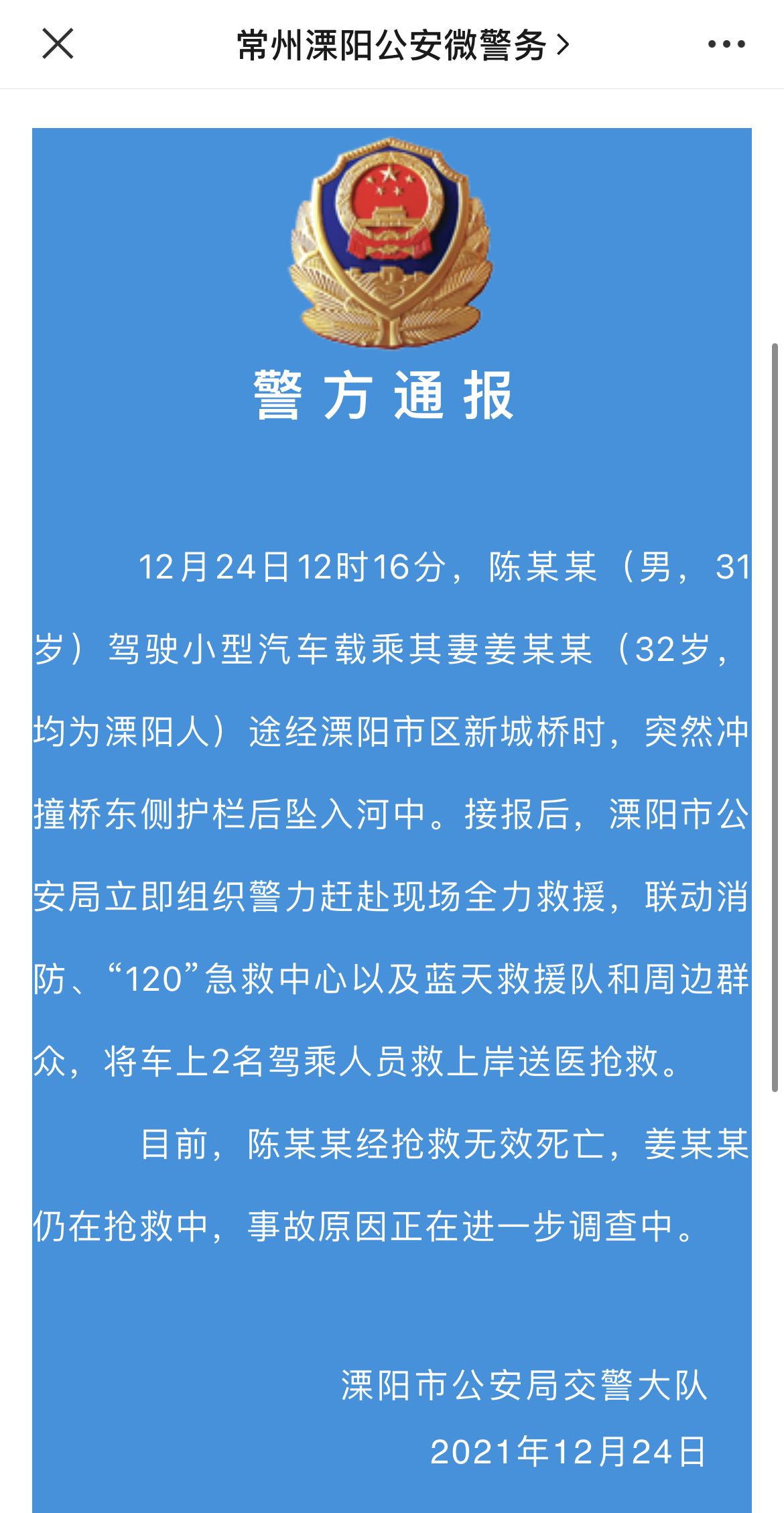Image resolution: width=784 pixels, height=1513 pixels.
Task: Open the 警方通报 notice image
Action: coord(391,804)
